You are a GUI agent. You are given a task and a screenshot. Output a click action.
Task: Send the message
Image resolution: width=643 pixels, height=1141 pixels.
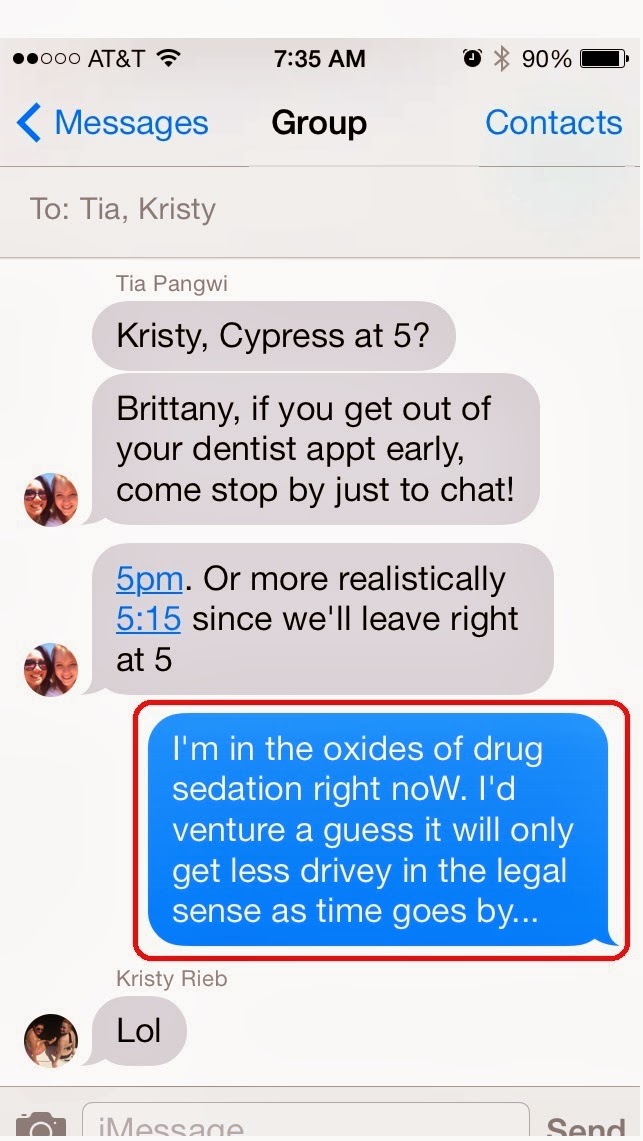pyautogui.click(x=585, y=1127)
